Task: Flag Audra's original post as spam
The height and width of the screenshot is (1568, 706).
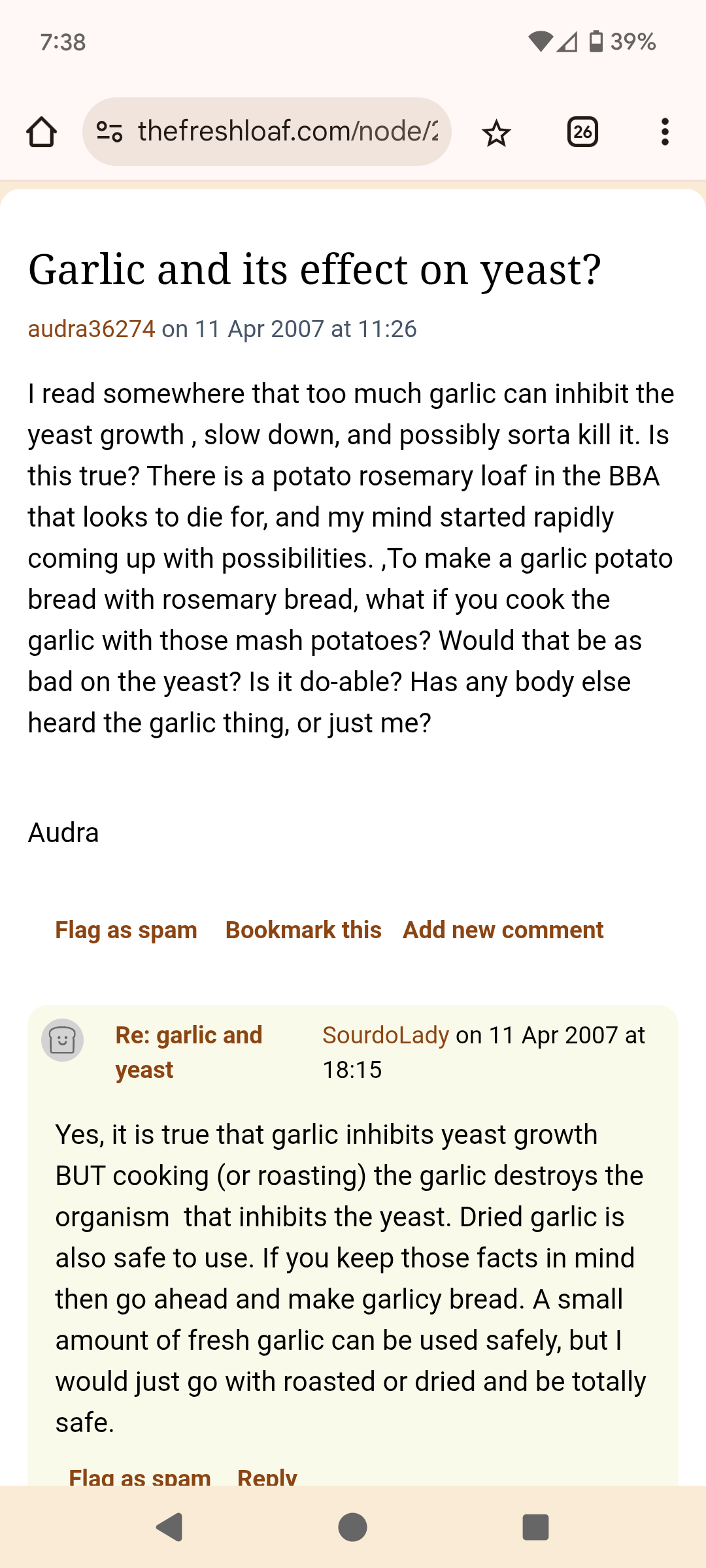Action: click(126, 930)
